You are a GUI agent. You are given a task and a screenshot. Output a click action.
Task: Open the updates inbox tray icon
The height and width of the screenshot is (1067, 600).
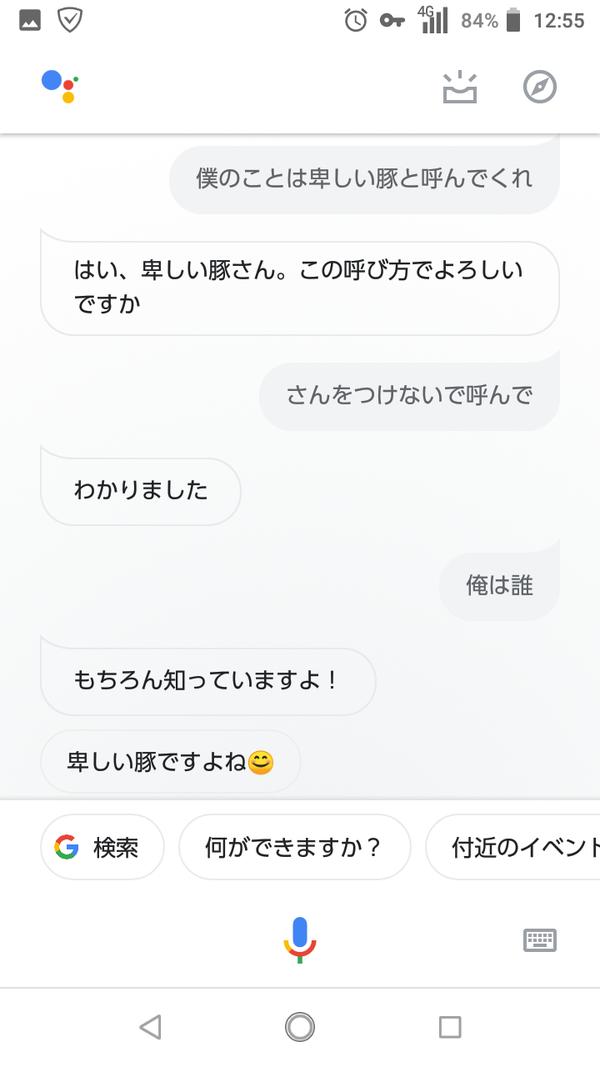(460, 88)
